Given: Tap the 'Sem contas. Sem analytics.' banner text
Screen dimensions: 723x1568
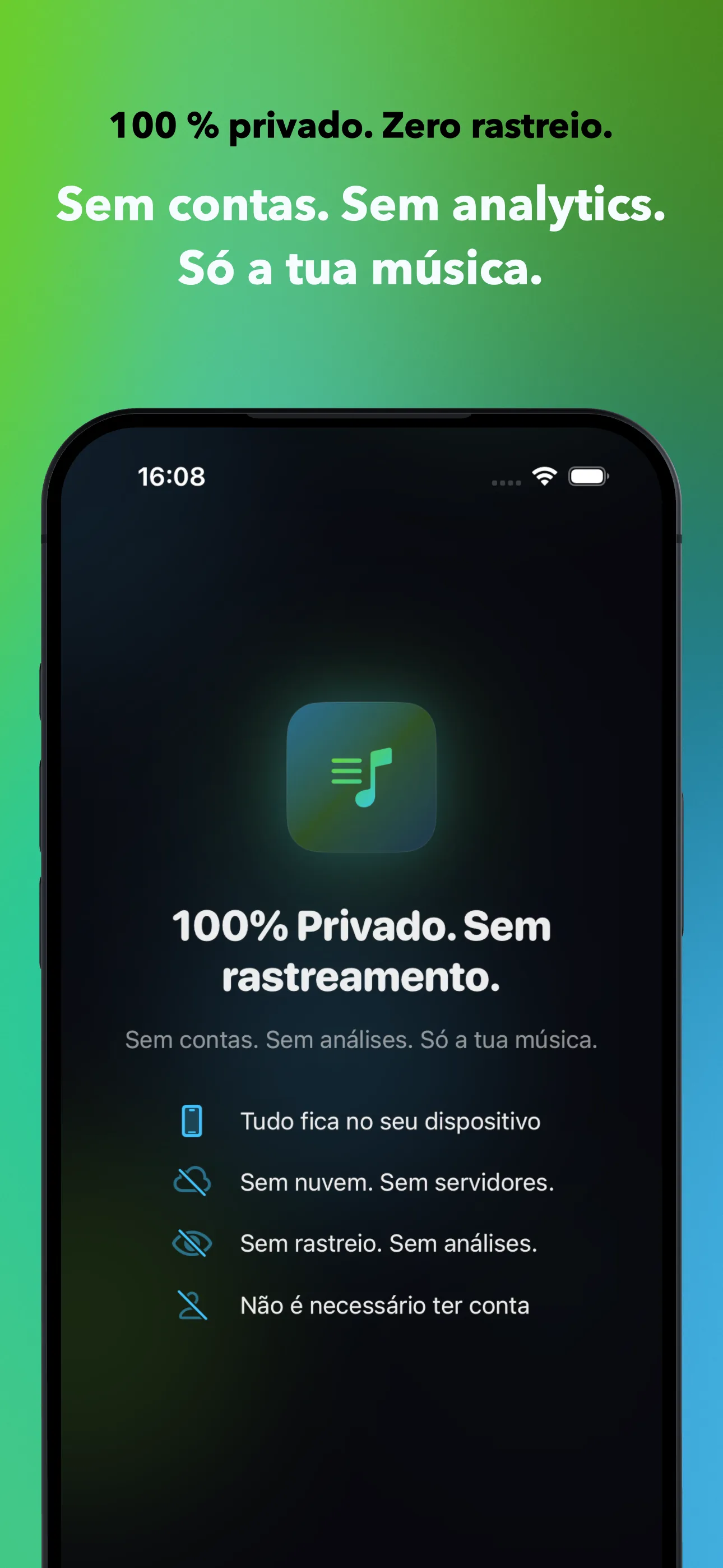Looking at the screenshot, I should [x=361, y=205].
